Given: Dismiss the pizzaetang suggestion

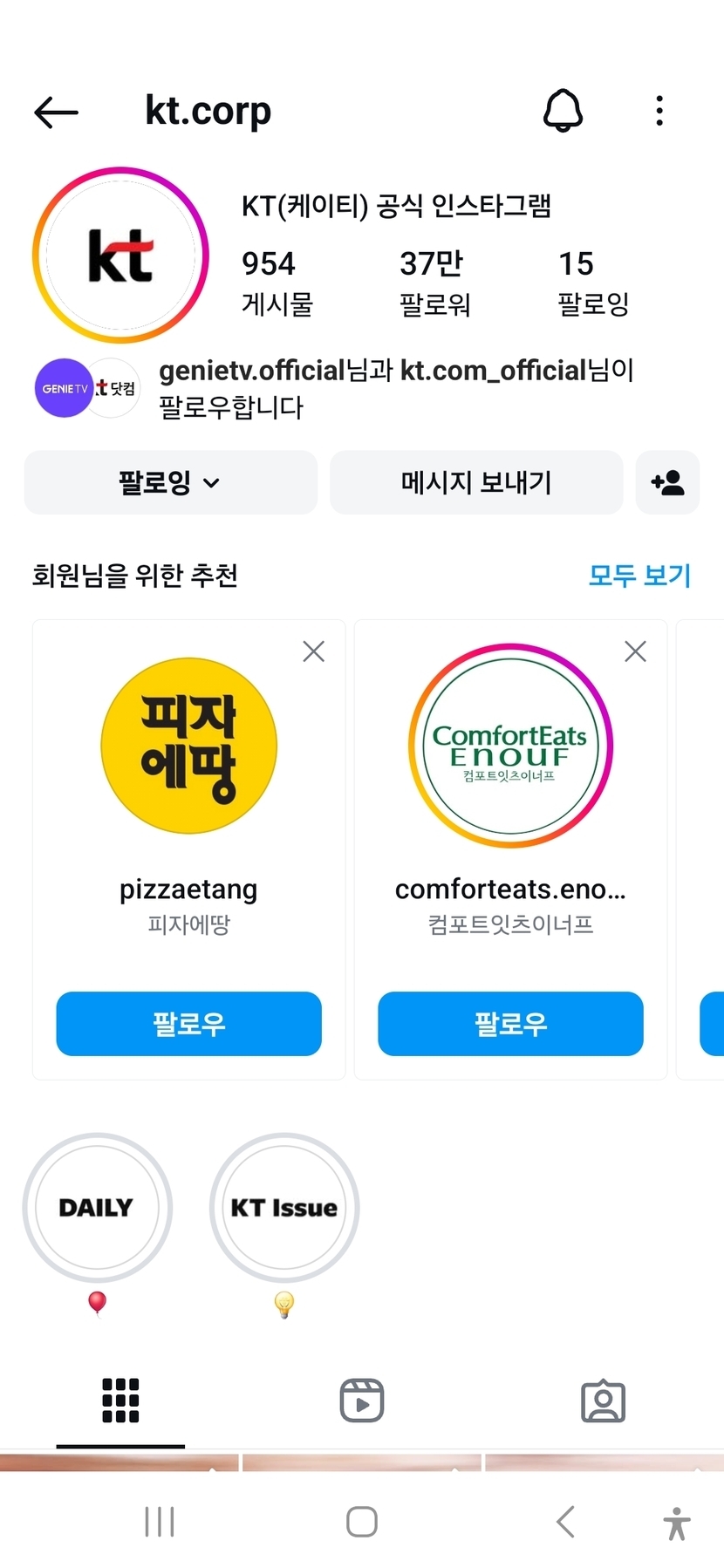Looking at the screenshot, I should (x=313, y=651).
